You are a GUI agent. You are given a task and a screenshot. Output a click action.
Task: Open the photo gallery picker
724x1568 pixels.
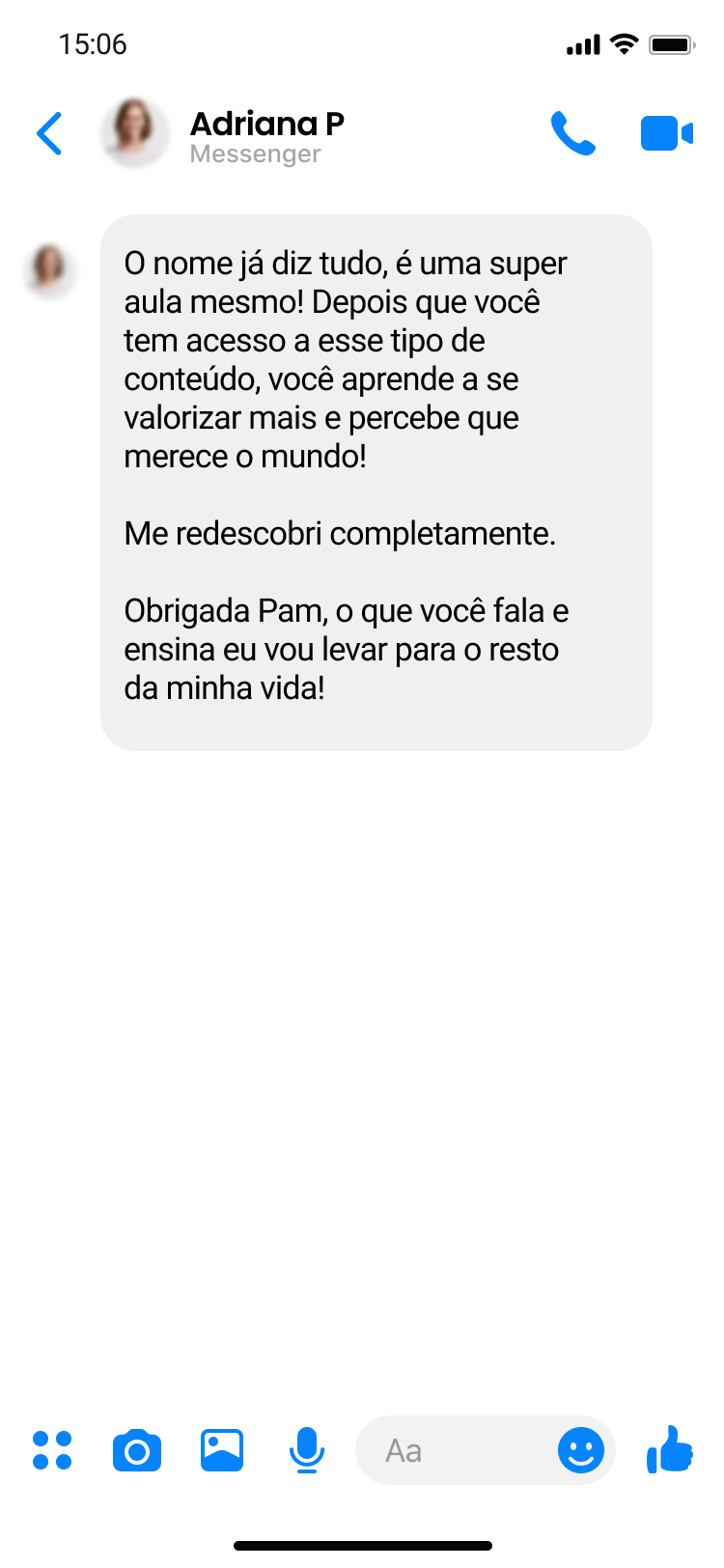221,1449
